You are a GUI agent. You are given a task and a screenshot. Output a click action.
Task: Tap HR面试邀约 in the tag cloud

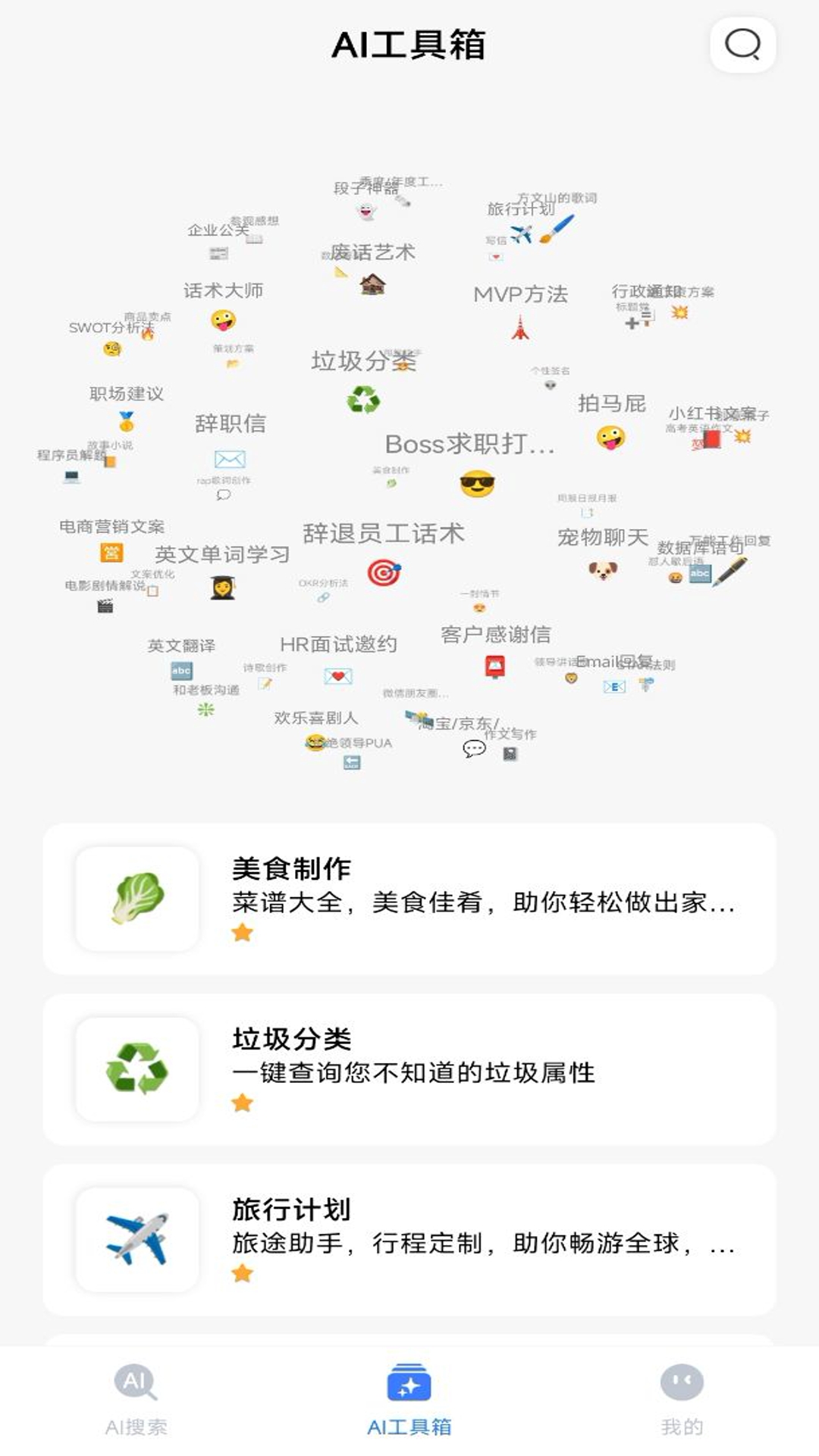point(338,645)
